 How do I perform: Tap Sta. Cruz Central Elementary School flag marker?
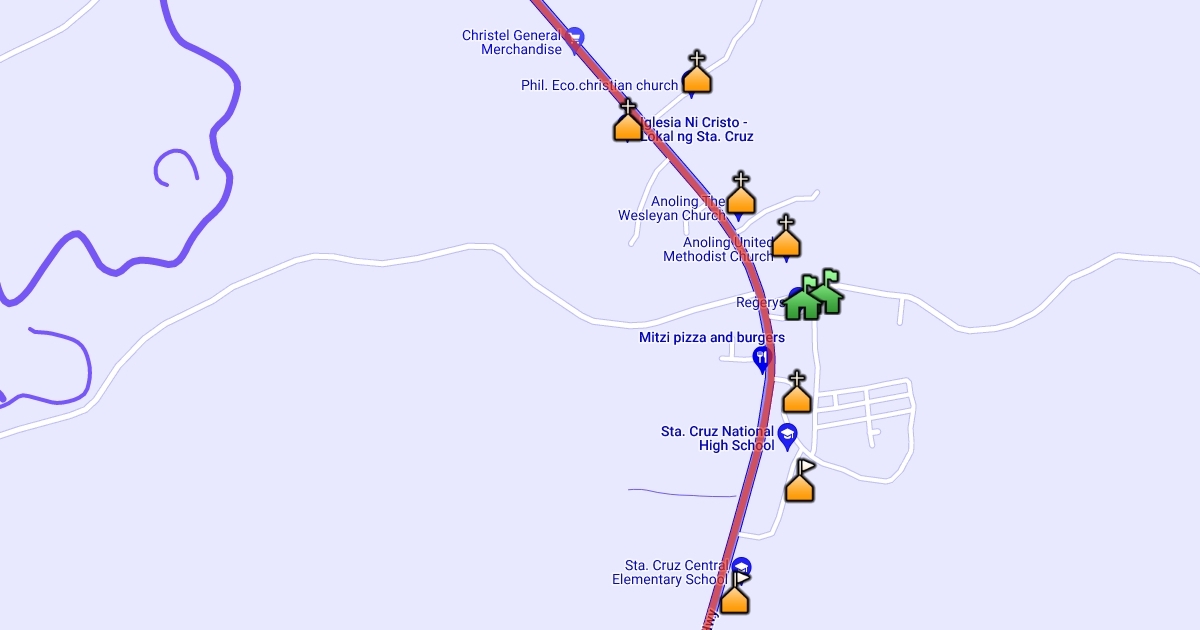coord(736,593)
